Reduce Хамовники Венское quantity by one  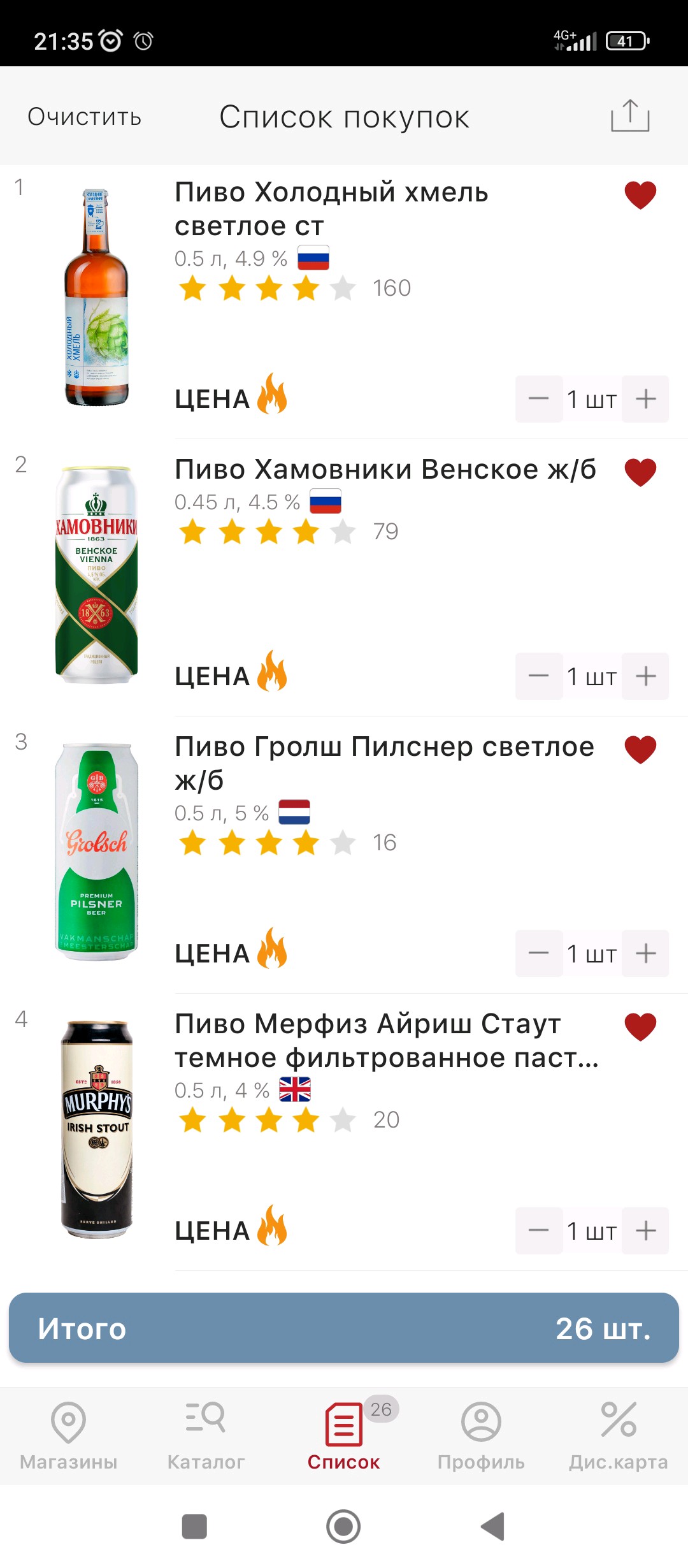click(x=539, y=676)
